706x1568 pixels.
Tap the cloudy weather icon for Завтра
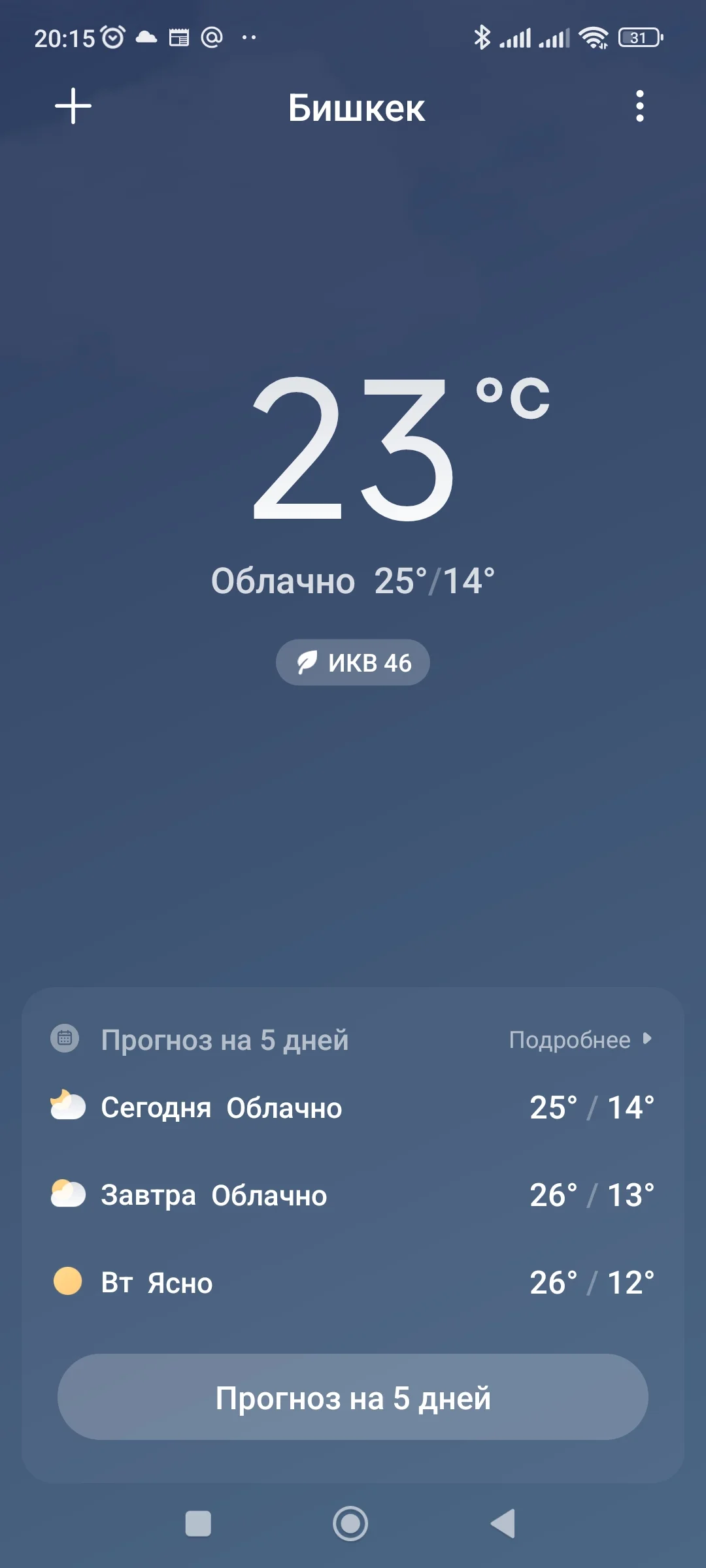[x=67, y=1194]
